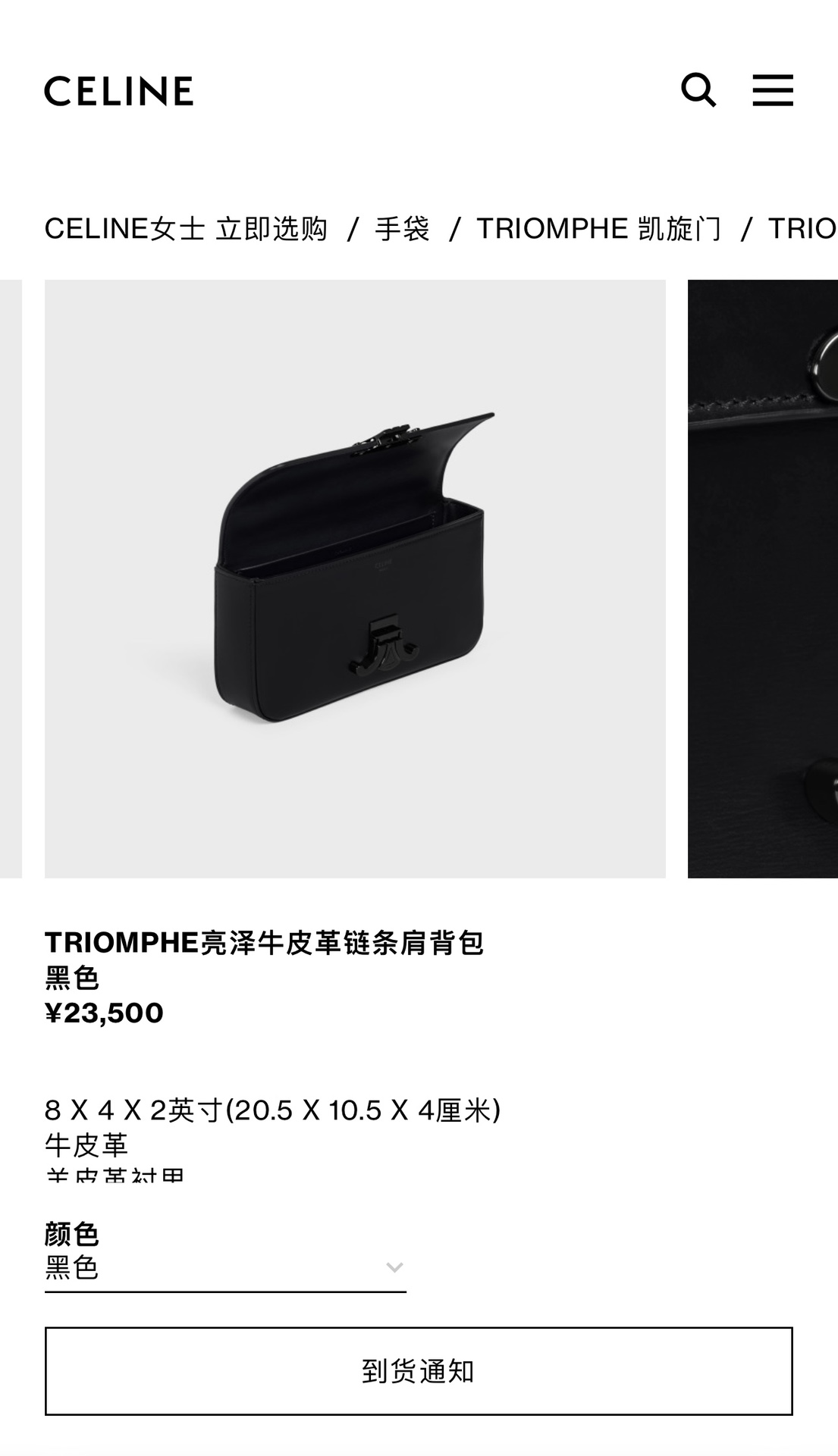
Task: Open CELINE女士 立即选购 breadcrumb
Action: [x=186, y=228]
